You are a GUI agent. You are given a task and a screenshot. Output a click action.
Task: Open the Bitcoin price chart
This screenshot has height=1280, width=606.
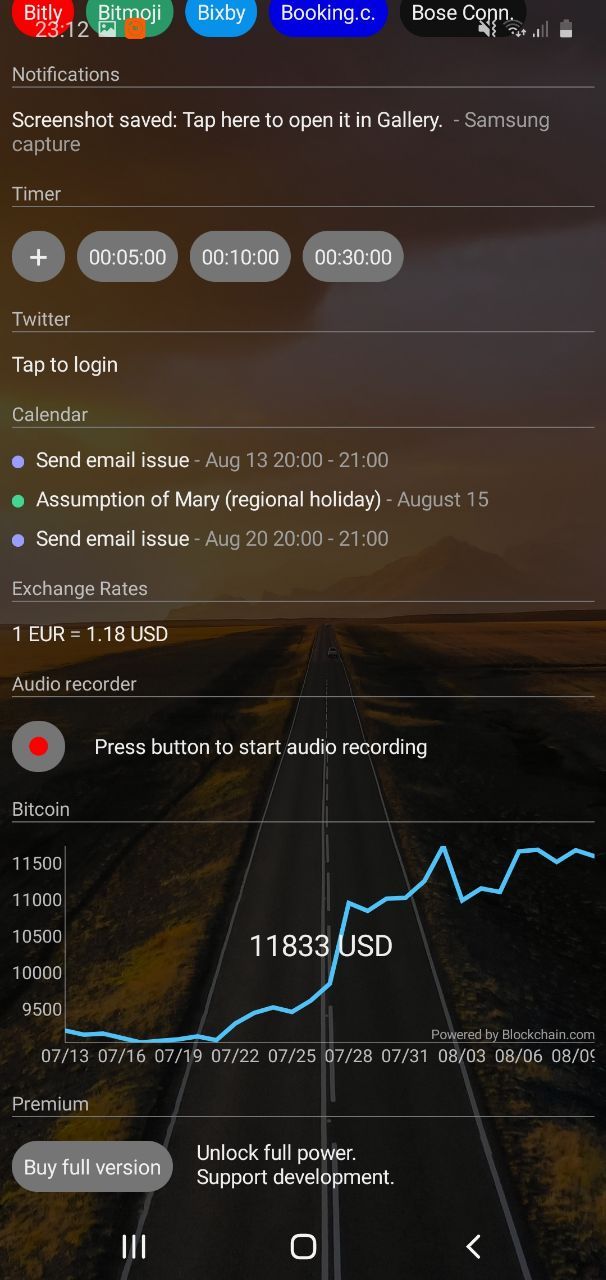click(320, 945)
